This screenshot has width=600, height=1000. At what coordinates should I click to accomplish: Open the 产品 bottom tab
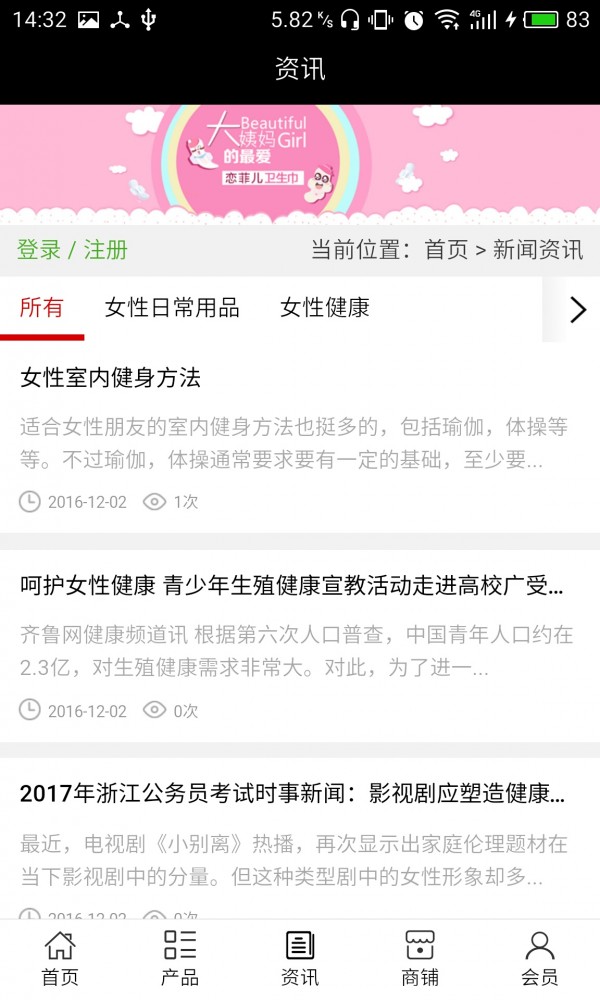pyautogui.click(x=180, y=958)
